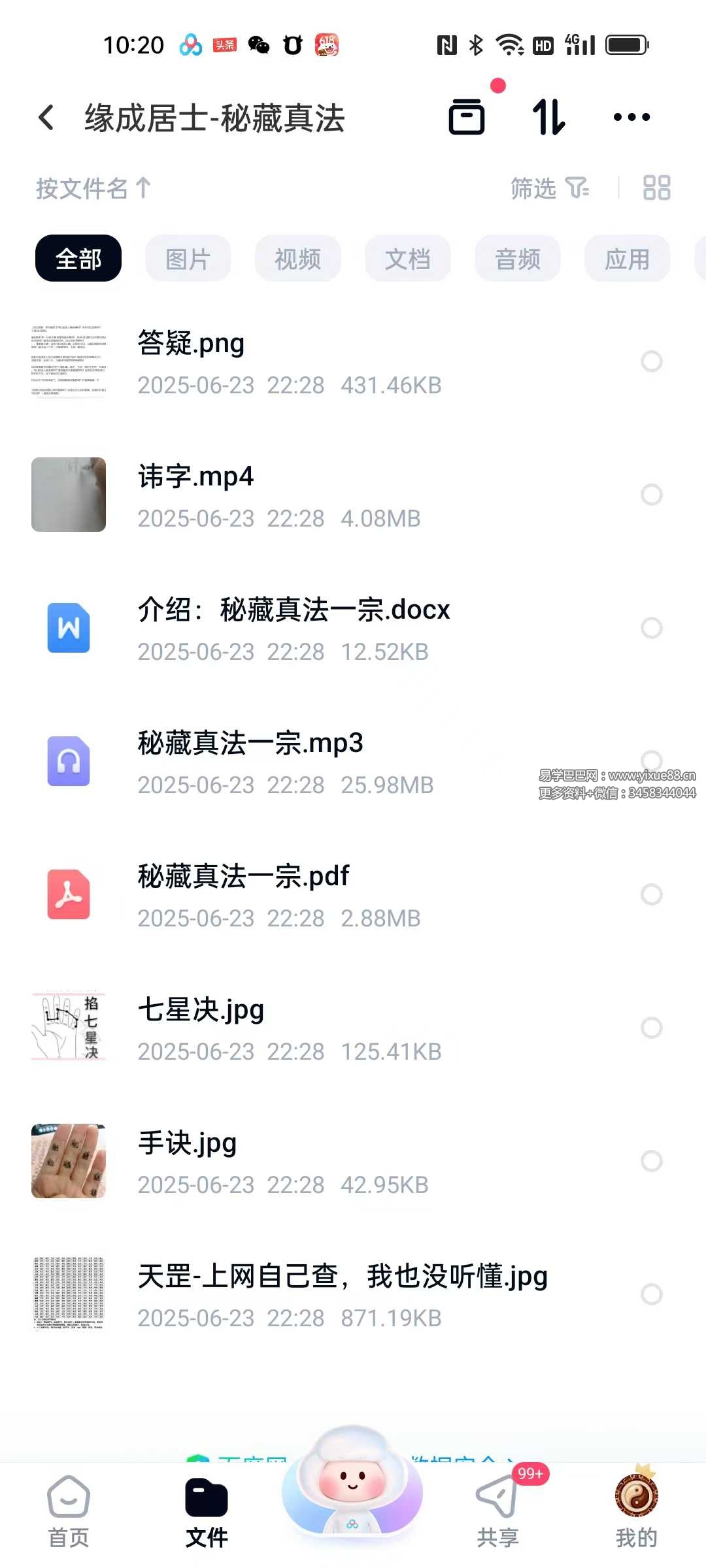Filter files by 音频
This screenshot has height=1568, width=706.
click(517, 259)
